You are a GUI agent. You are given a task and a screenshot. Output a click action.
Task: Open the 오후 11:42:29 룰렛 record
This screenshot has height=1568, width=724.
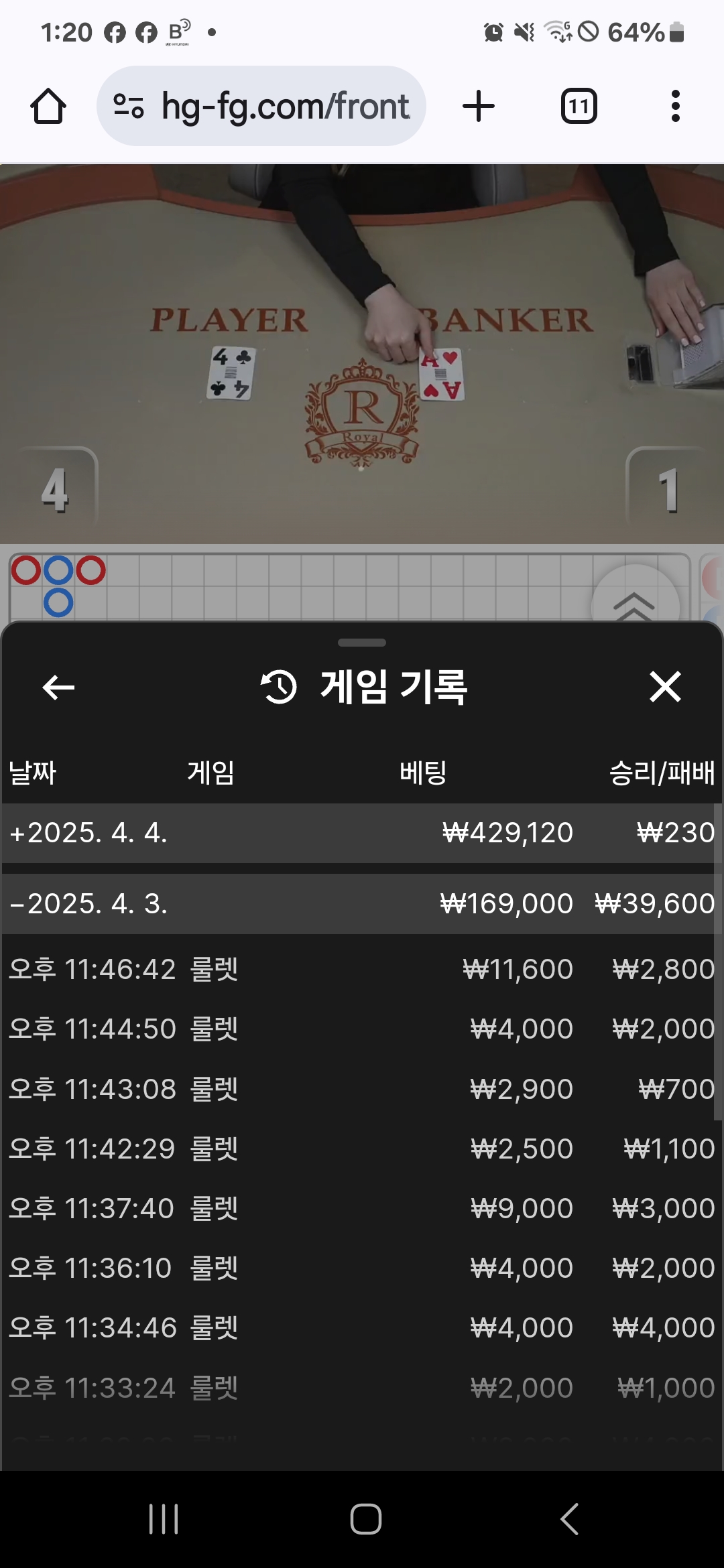[x=361, y=1149]
